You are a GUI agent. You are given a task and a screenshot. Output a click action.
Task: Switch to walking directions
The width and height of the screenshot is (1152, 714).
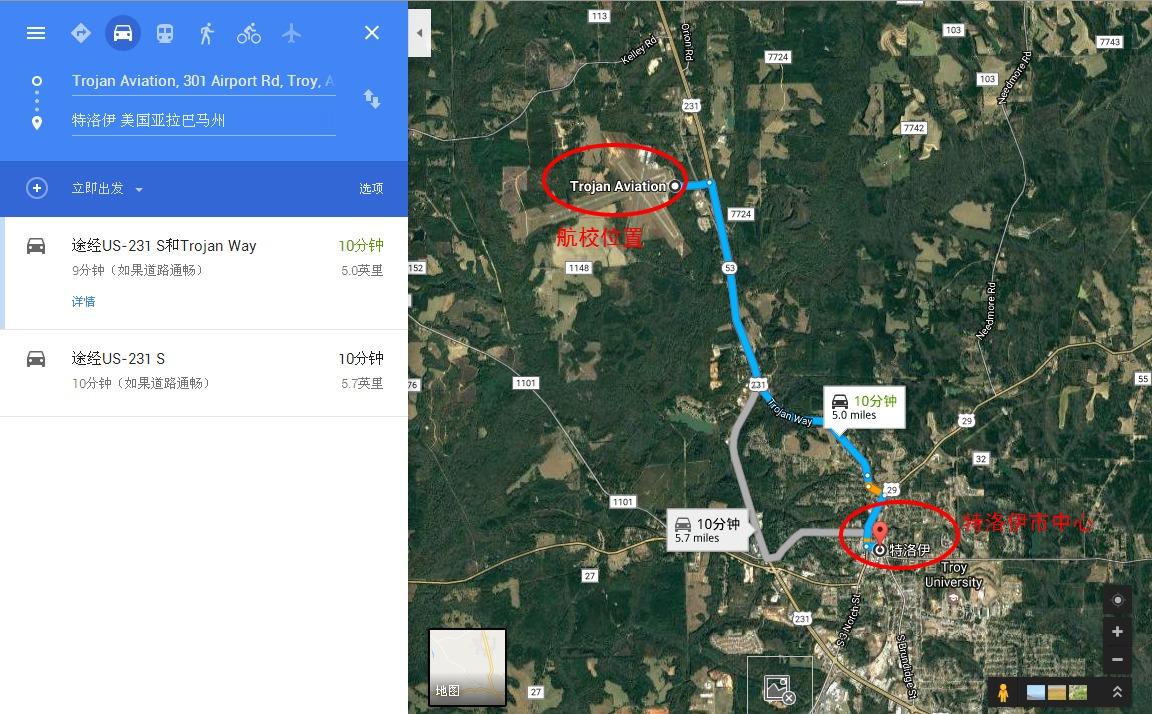click(x=207, y=33)
